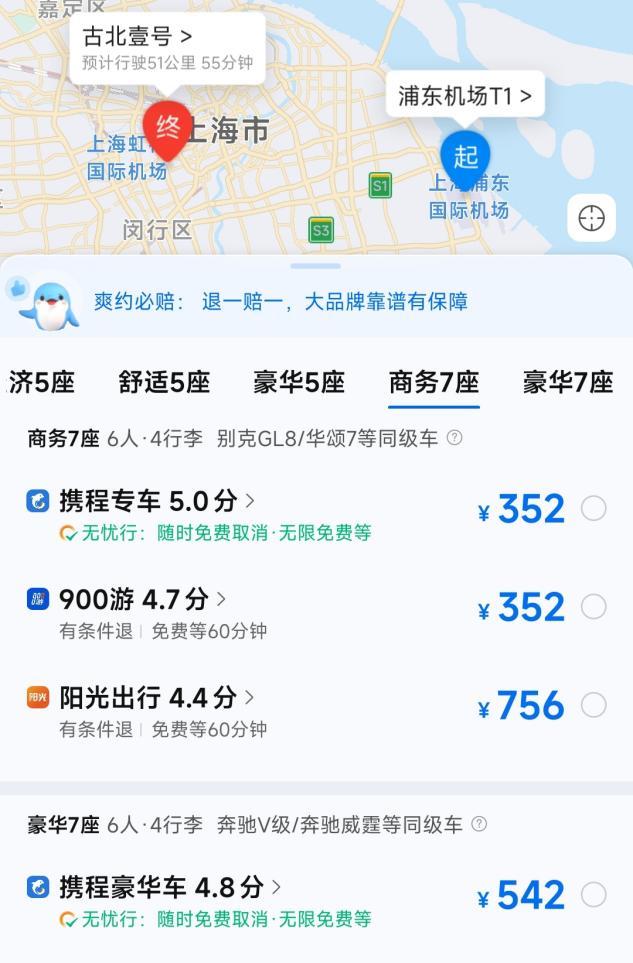Select 阳光出行 at ¥756
633x963 pixels.
click(x=594, y=706)
